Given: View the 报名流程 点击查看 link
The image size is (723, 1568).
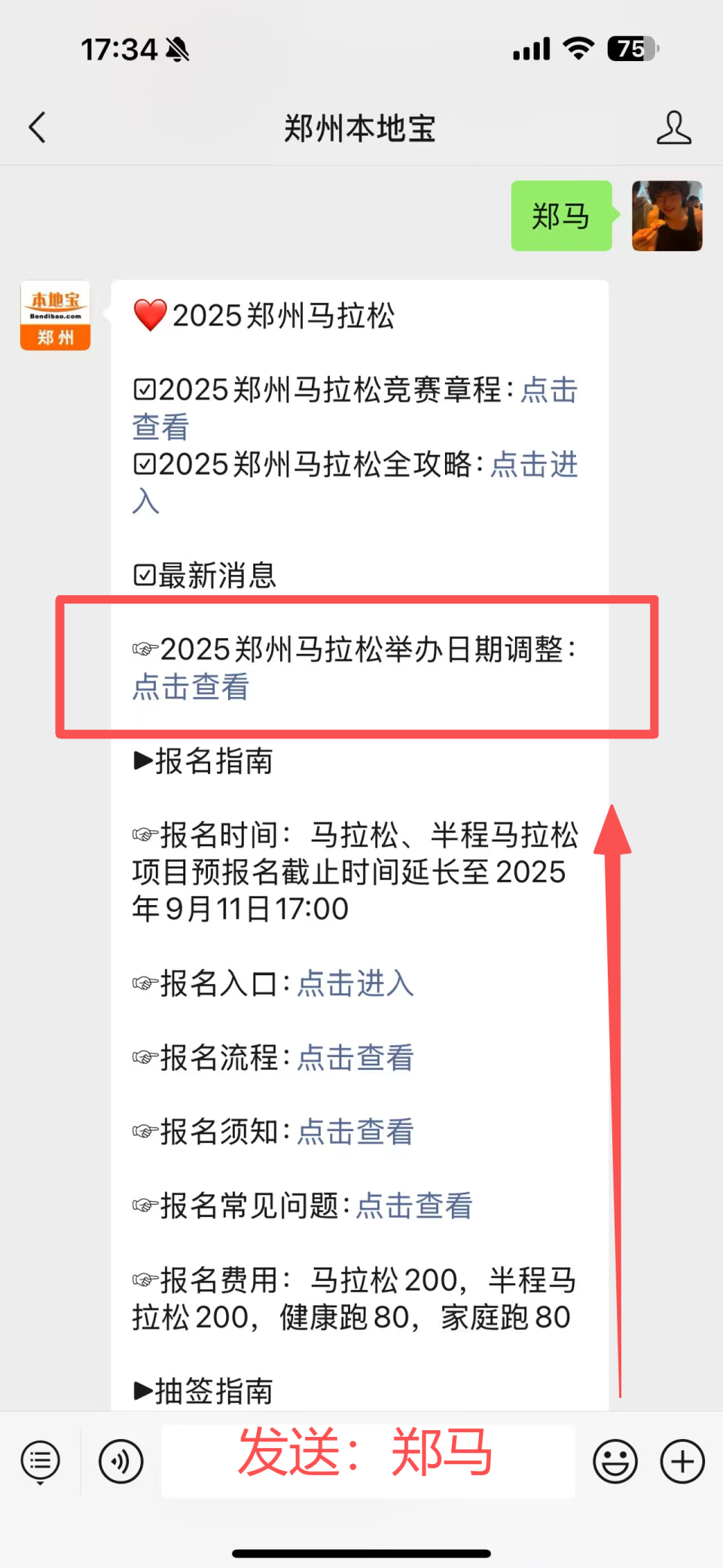Looking at the screenshot, I should coord(355,1057).
